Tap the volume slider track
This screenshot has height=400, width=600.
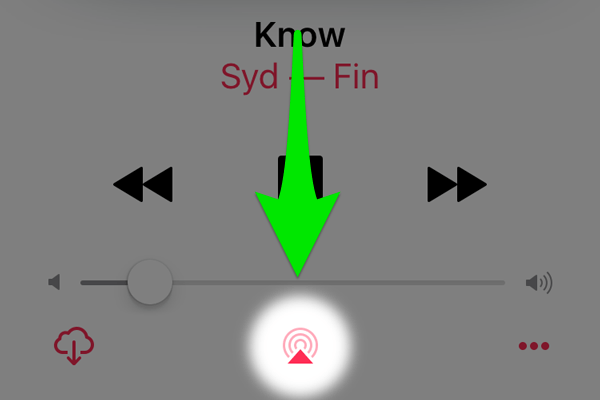pyautogui.click(x=400, y=283)
